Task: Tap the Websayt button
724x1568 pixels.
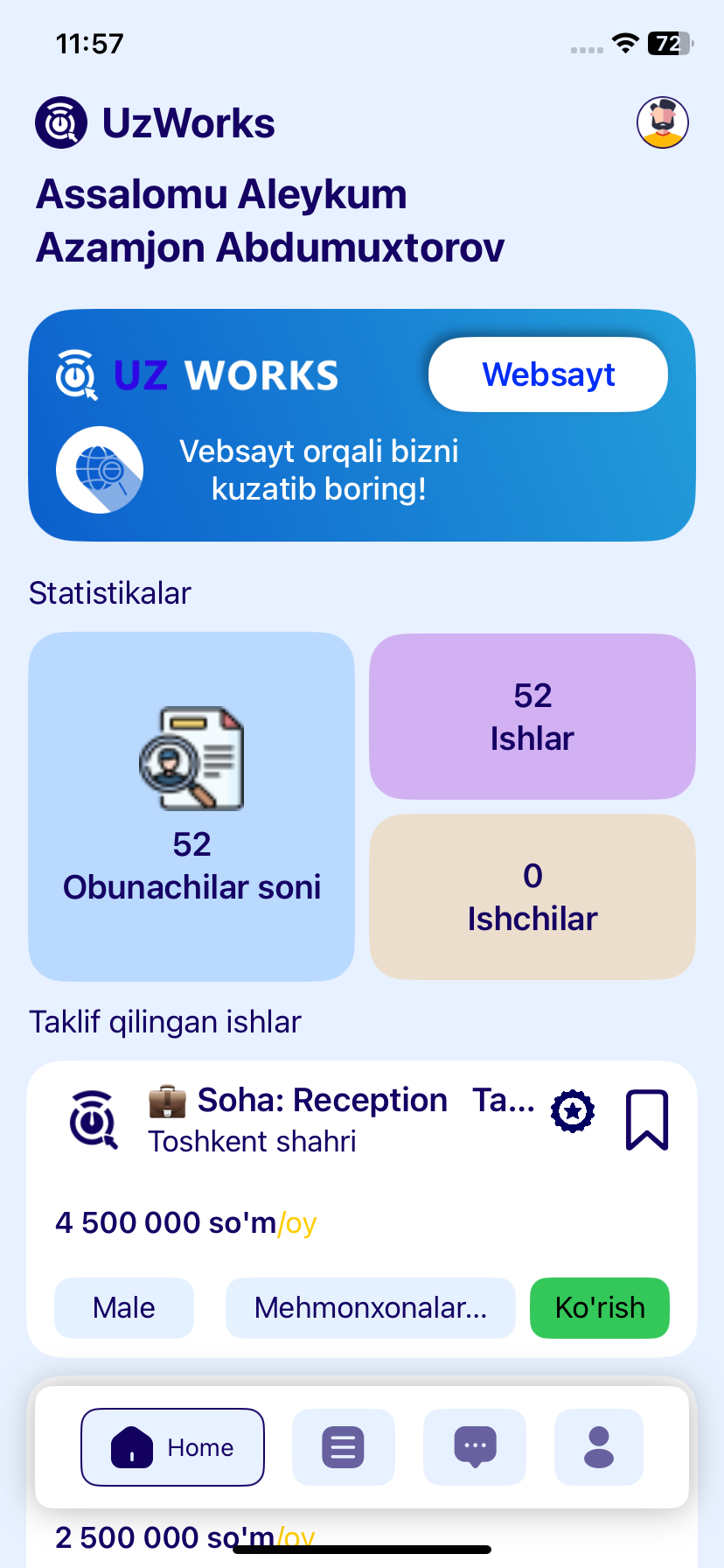Action: [548, 374]
